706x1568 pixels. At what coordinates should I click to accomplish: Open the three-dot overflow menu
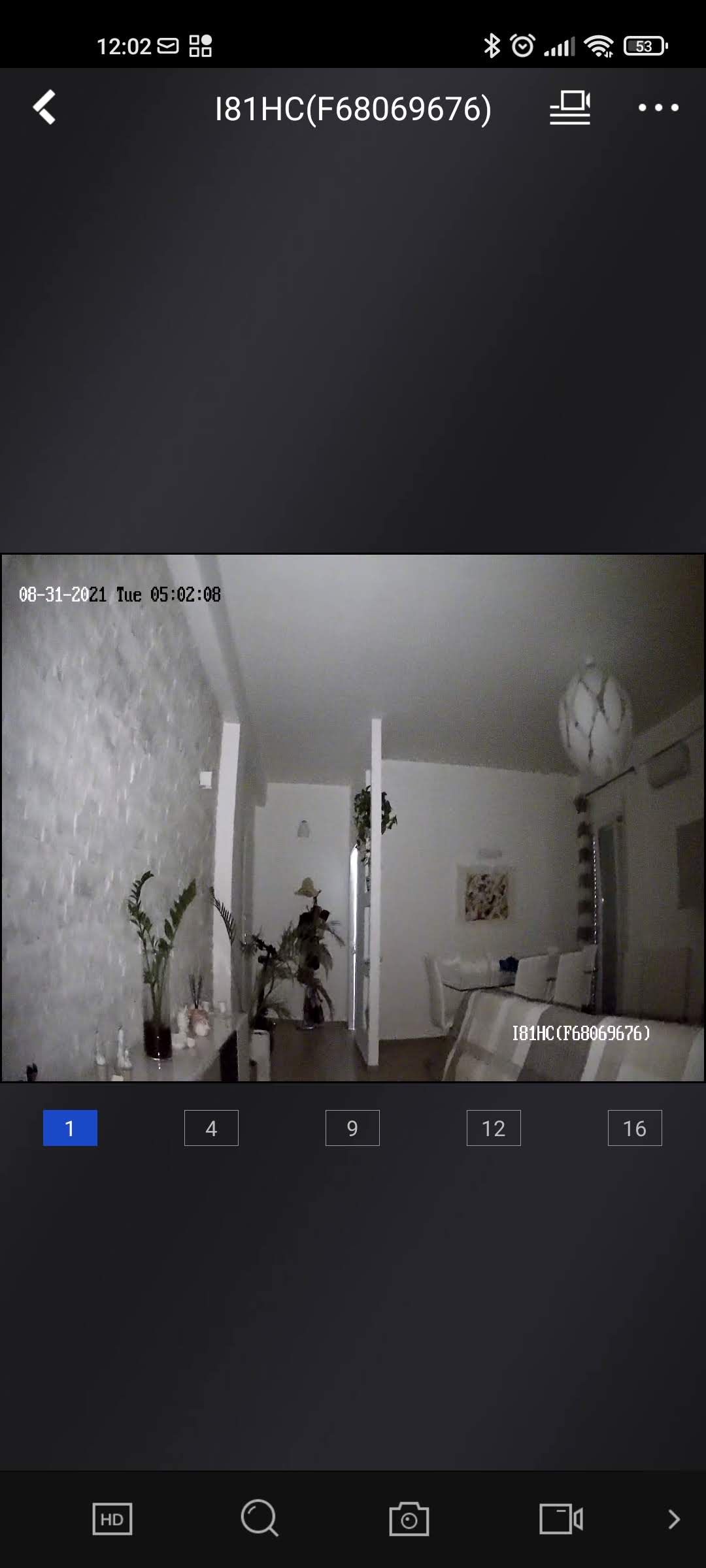(658, 108)
